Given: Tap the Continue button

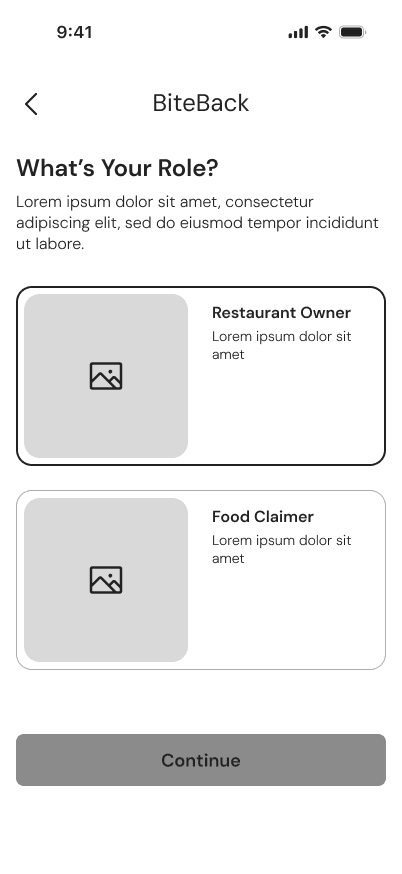Looking at the screenshot, I should (x=201, y=760).
